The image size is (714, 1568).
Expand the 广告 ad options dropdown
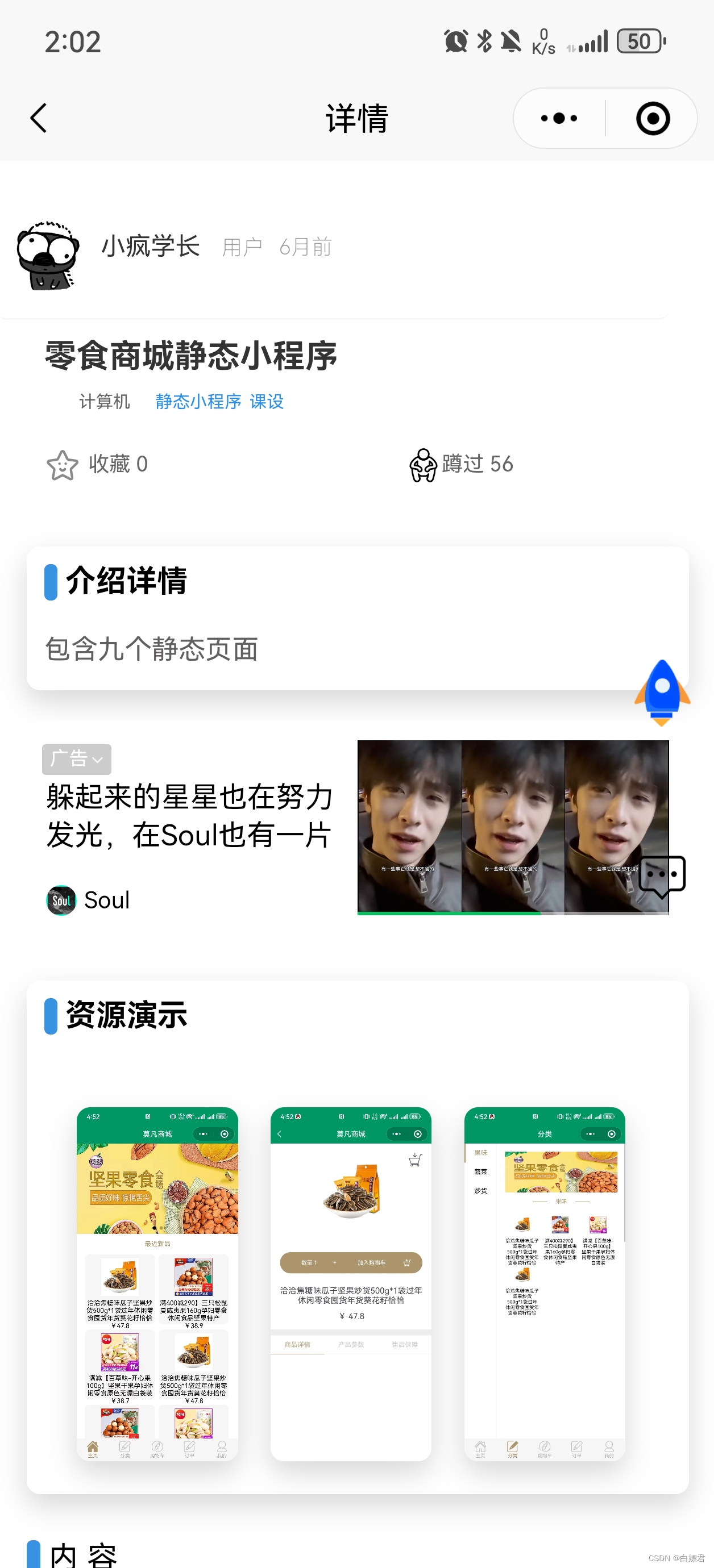[x=77, y=759]
